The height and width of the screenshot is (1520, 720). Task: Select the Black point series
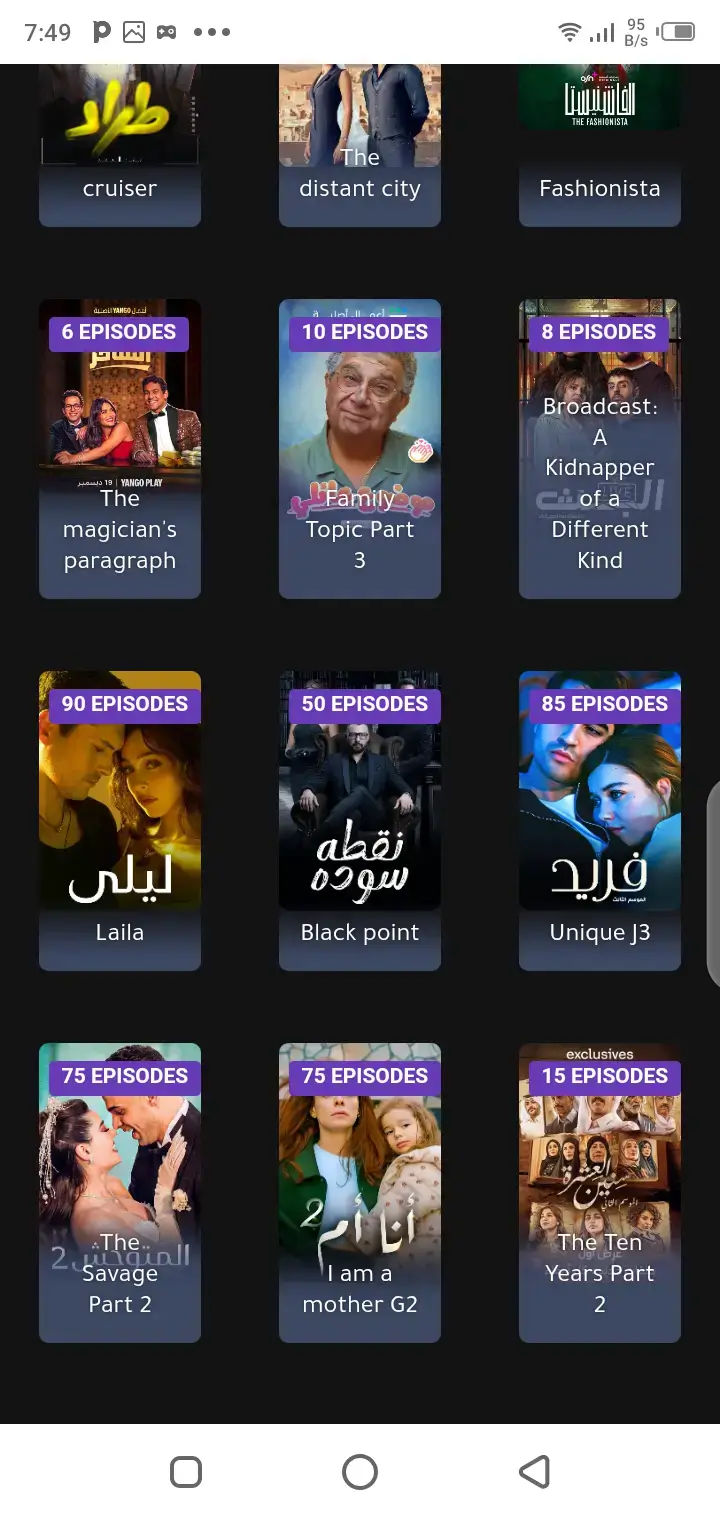click(x=360, y=821)
